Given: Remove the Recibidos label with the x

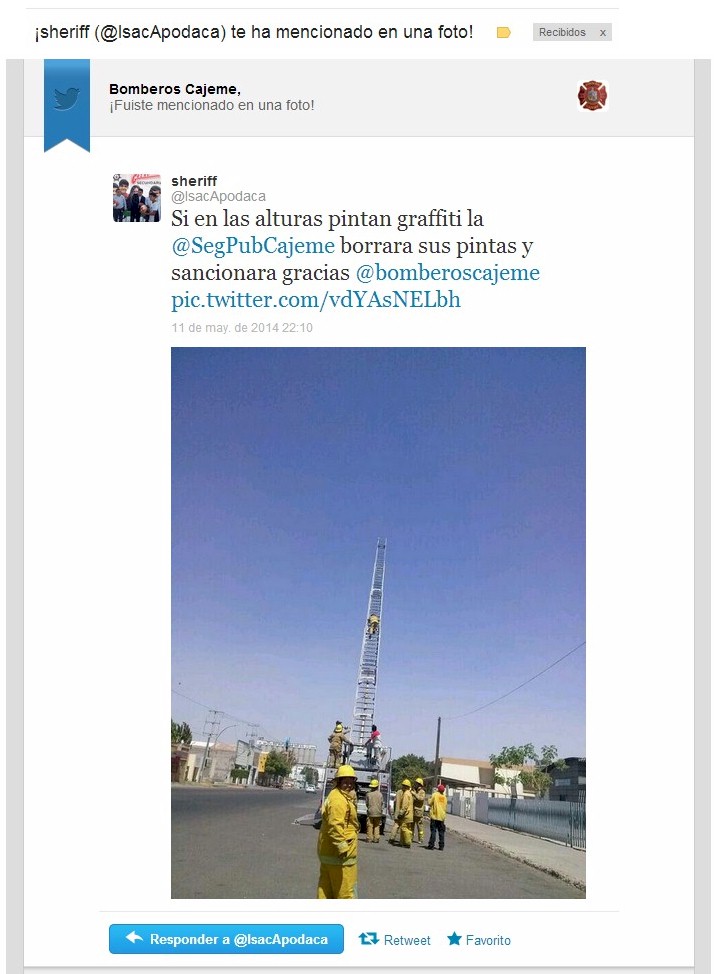Looking at the screenshot, I should pyautogui.click(x=602, y=33).
